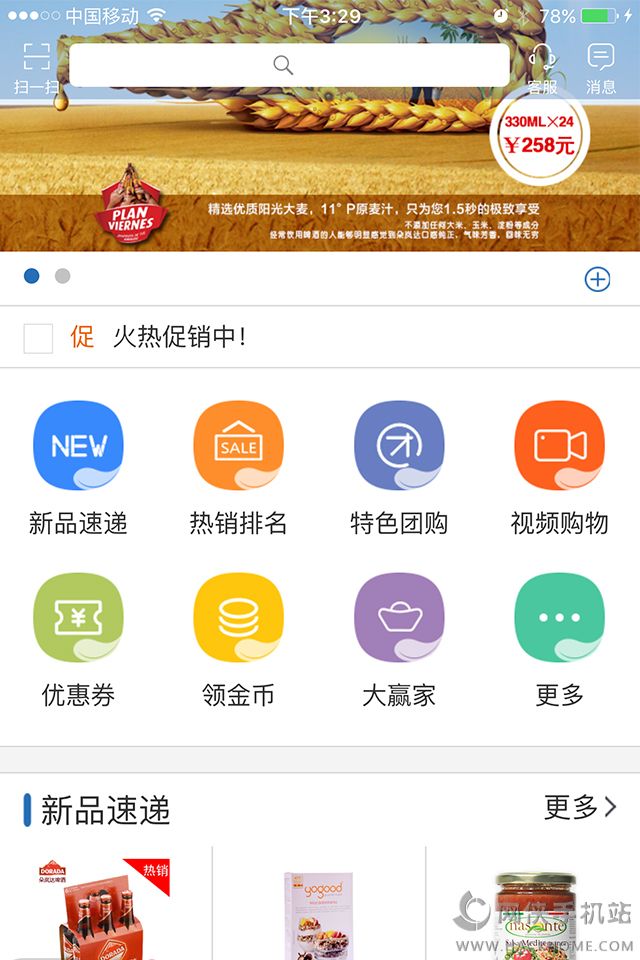640x960 pixels.
Task: Open the DORADA beer product card
Action: coord(106,905)
